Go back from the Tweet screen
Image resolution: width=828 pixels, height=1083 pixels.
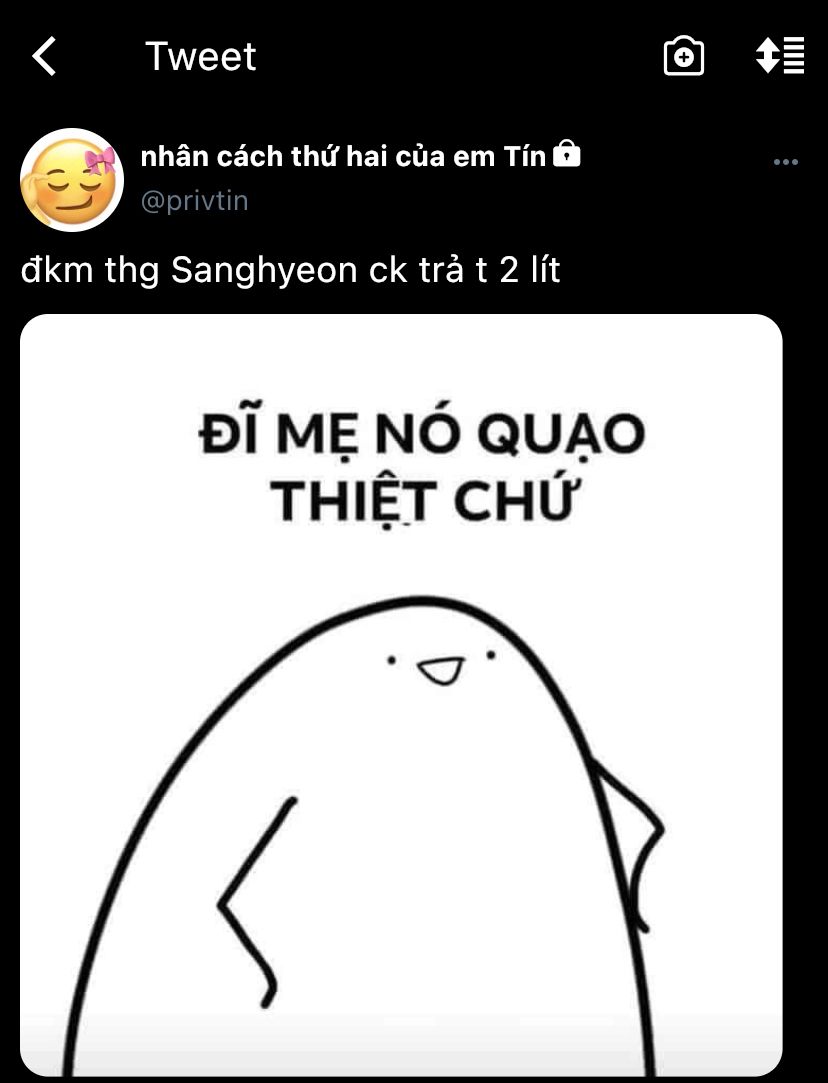pos(44,57)
